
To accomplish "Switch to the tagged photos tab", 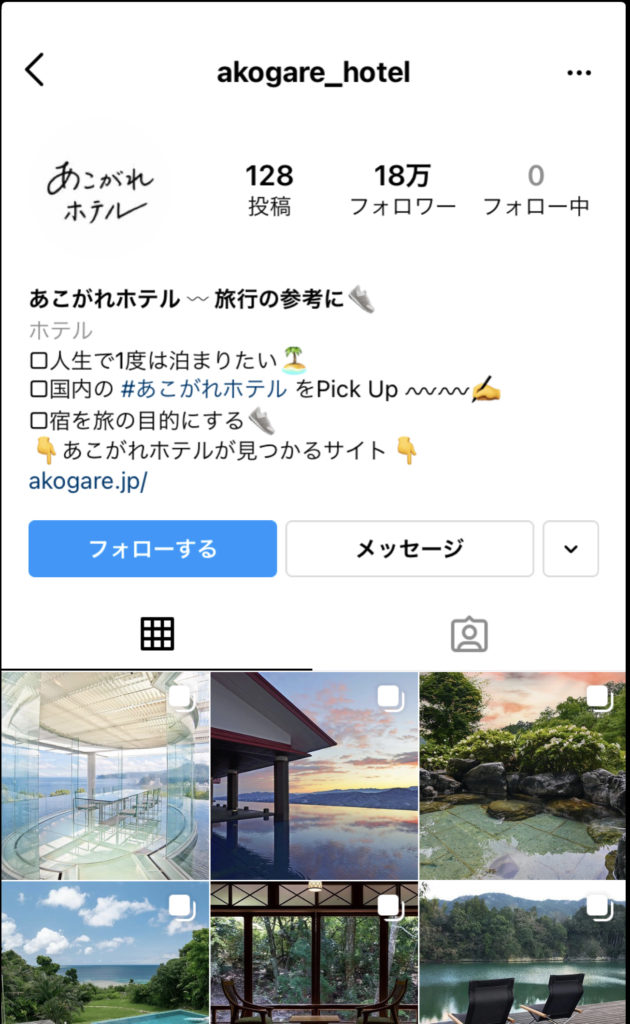I will 469,634.
